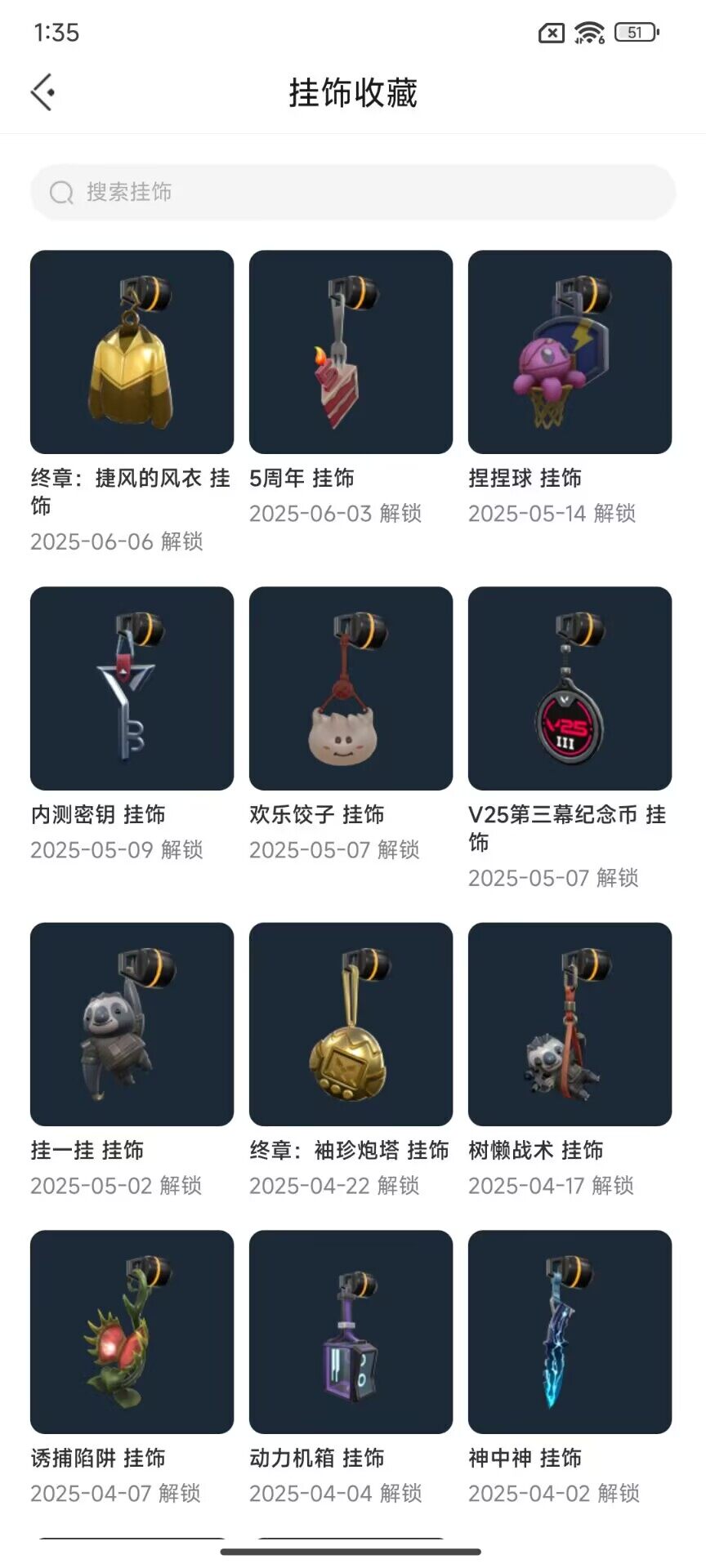Open the 5周年 挂饰 item
The width and height of the screenshot is (706, 1568).
(x=351, y=352)
